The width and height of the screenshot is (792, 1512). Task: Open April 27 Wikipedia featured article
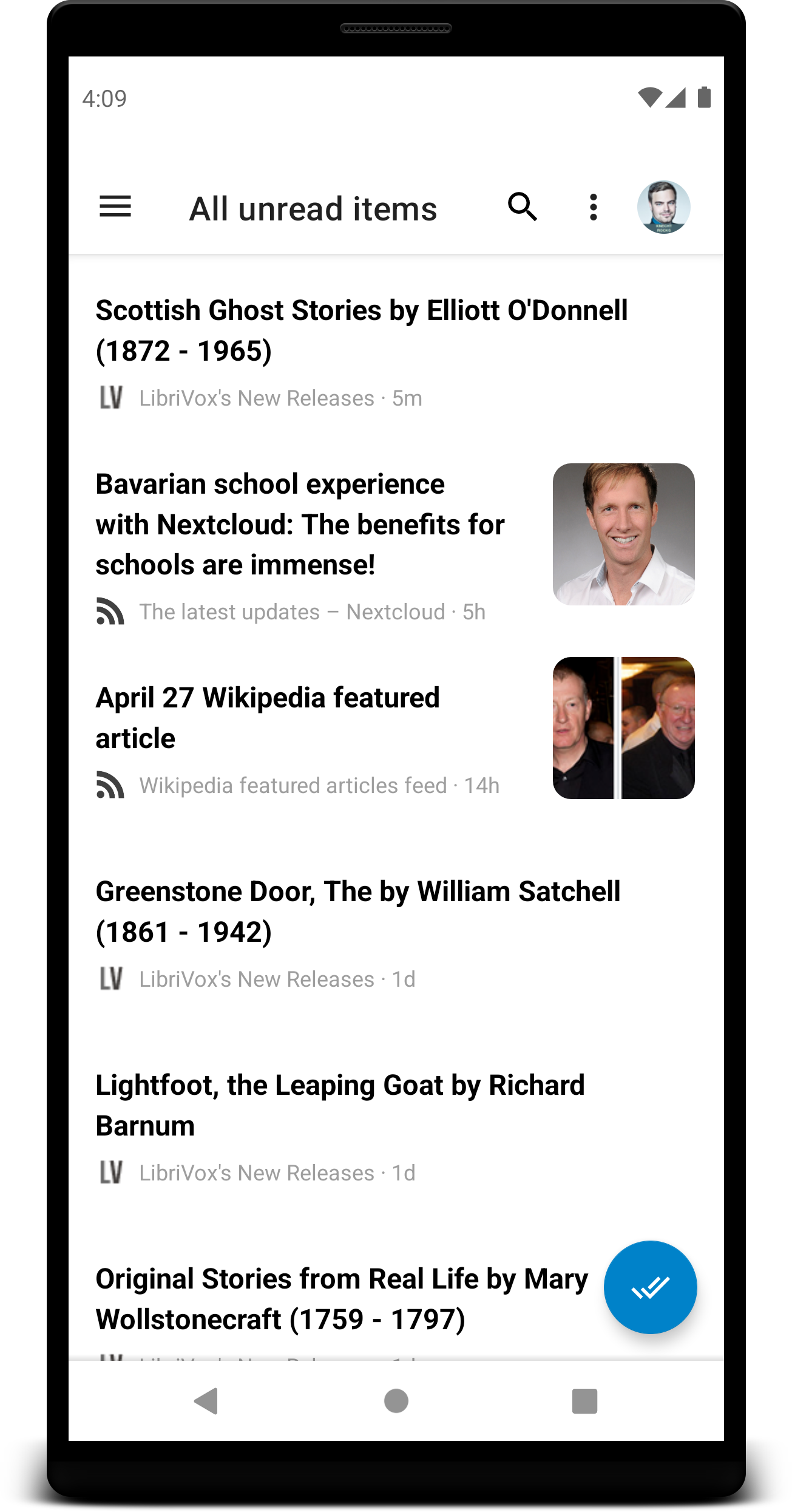click(x=268, y=718)
